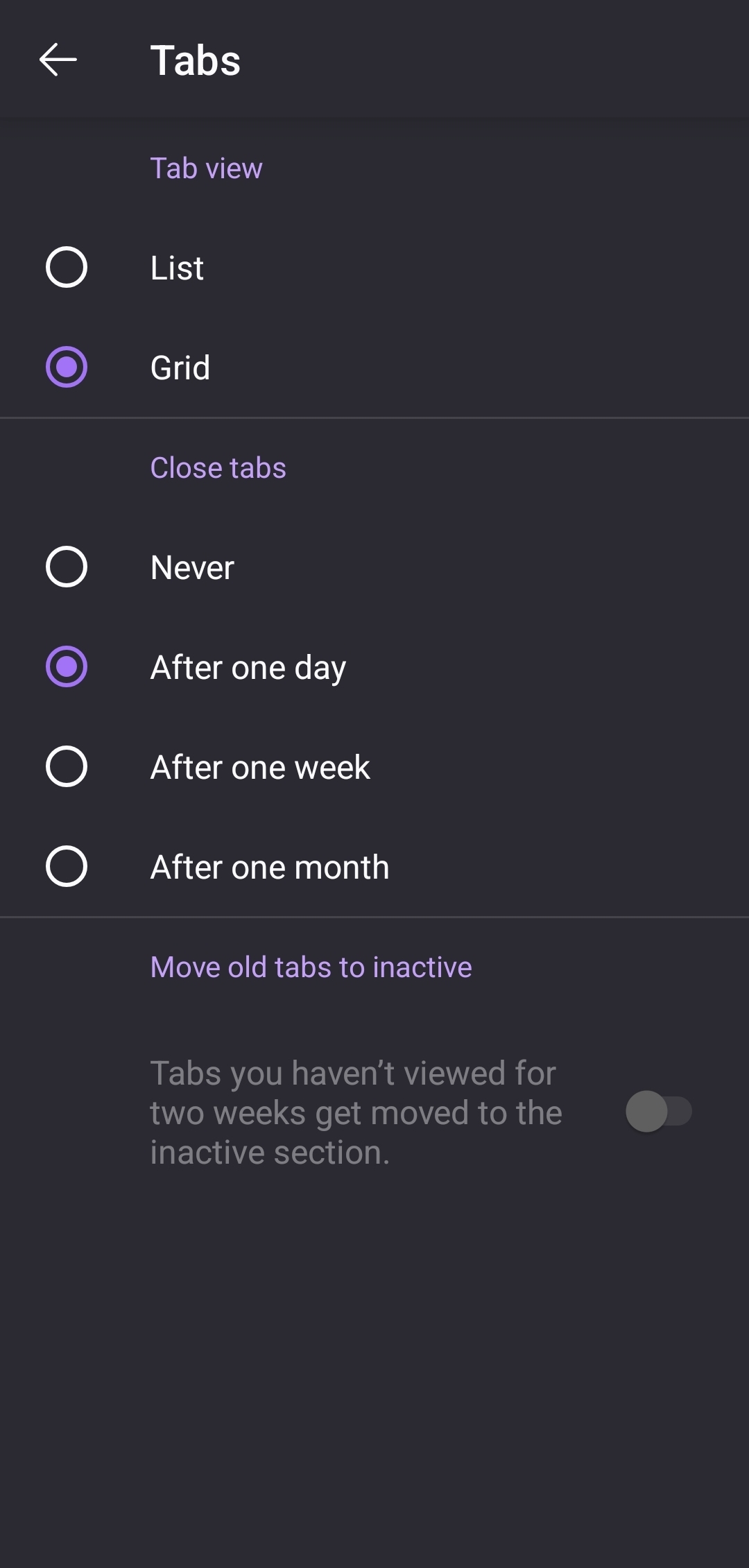749x1568 pixels.
Task: Go back from Tabs settings
Action: click(58, 60)
